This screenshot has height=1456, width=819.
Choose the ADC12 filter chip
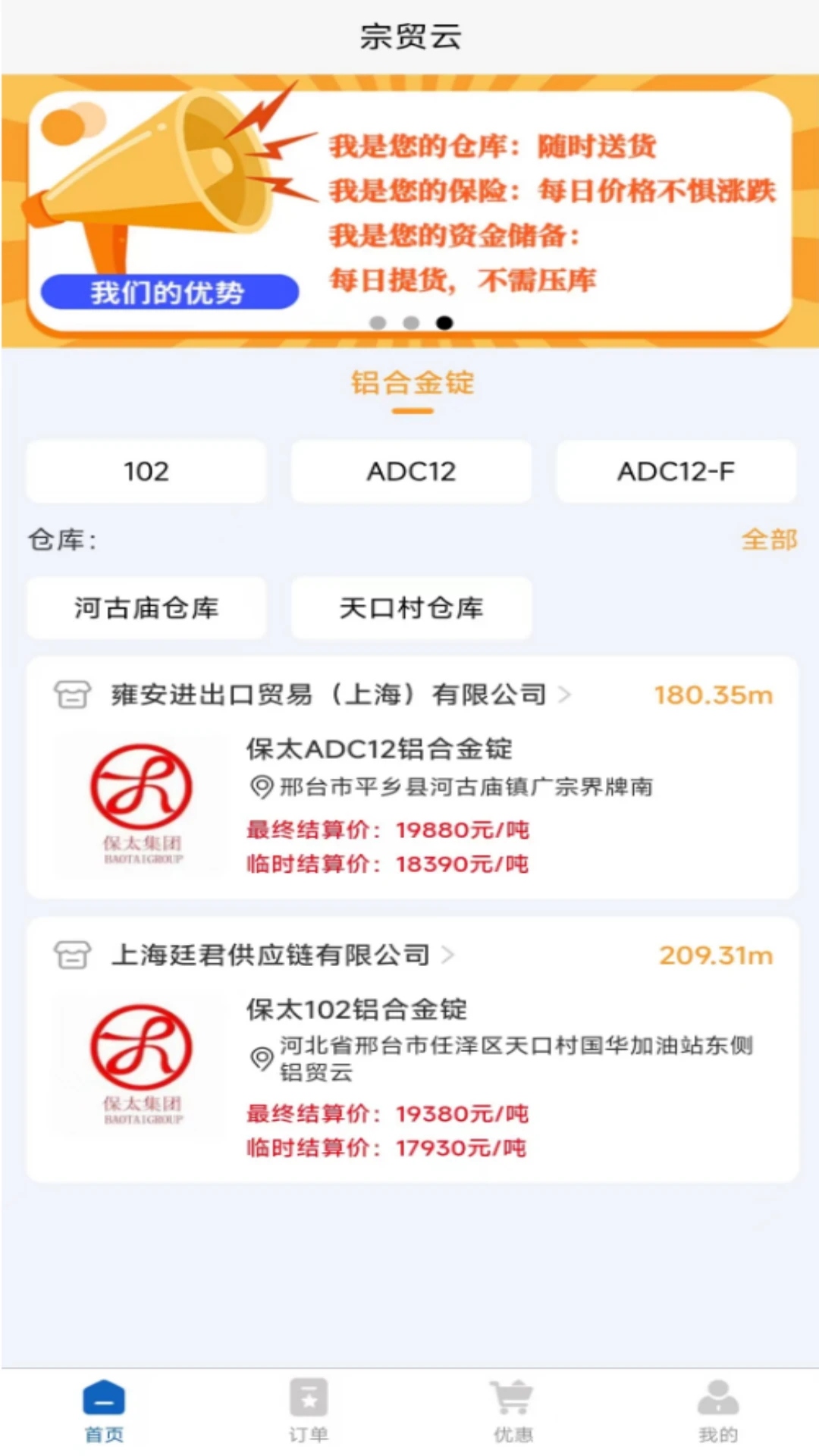(x=411, y=472)
